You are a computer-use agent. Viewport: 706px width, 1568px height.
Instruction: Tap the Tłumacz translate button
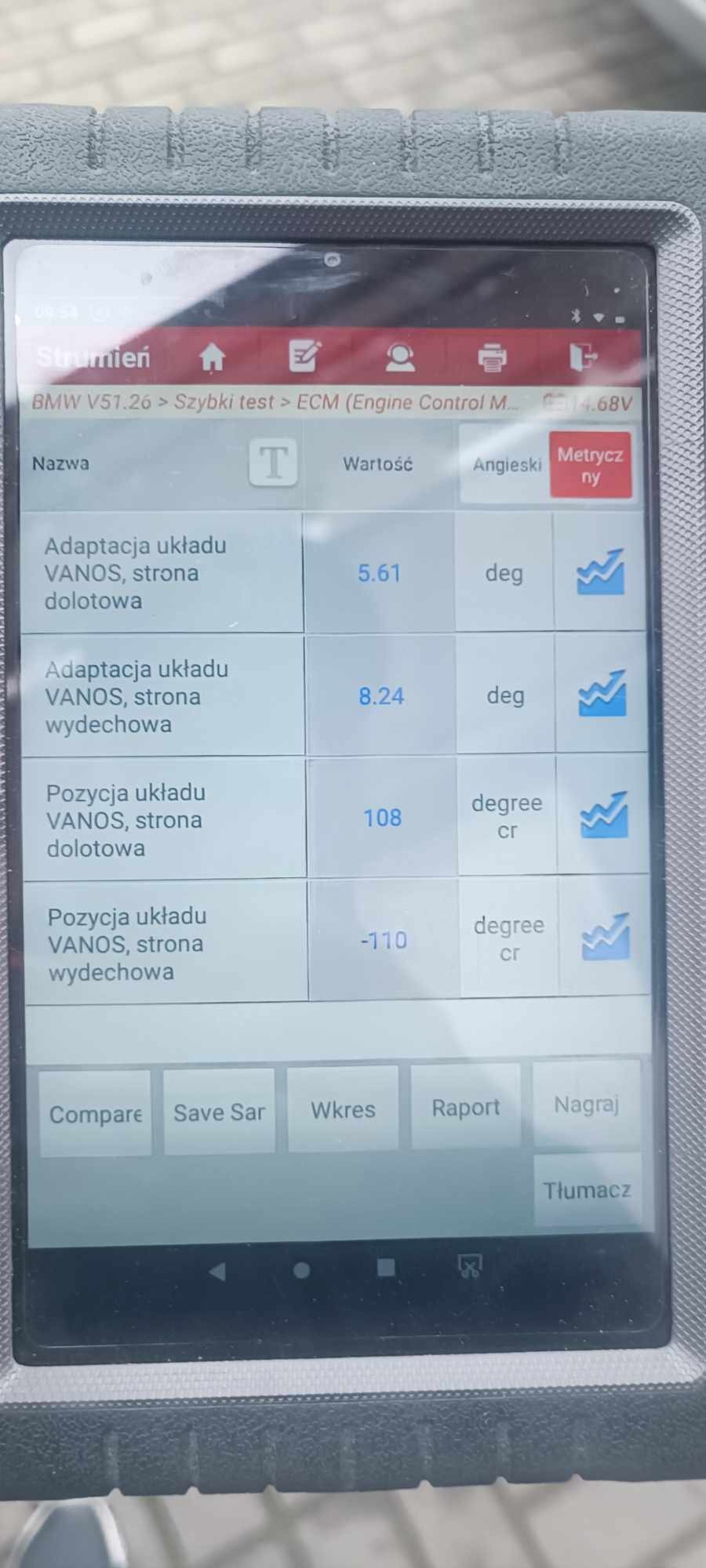pyautogui.click(x=587, y=1190)
